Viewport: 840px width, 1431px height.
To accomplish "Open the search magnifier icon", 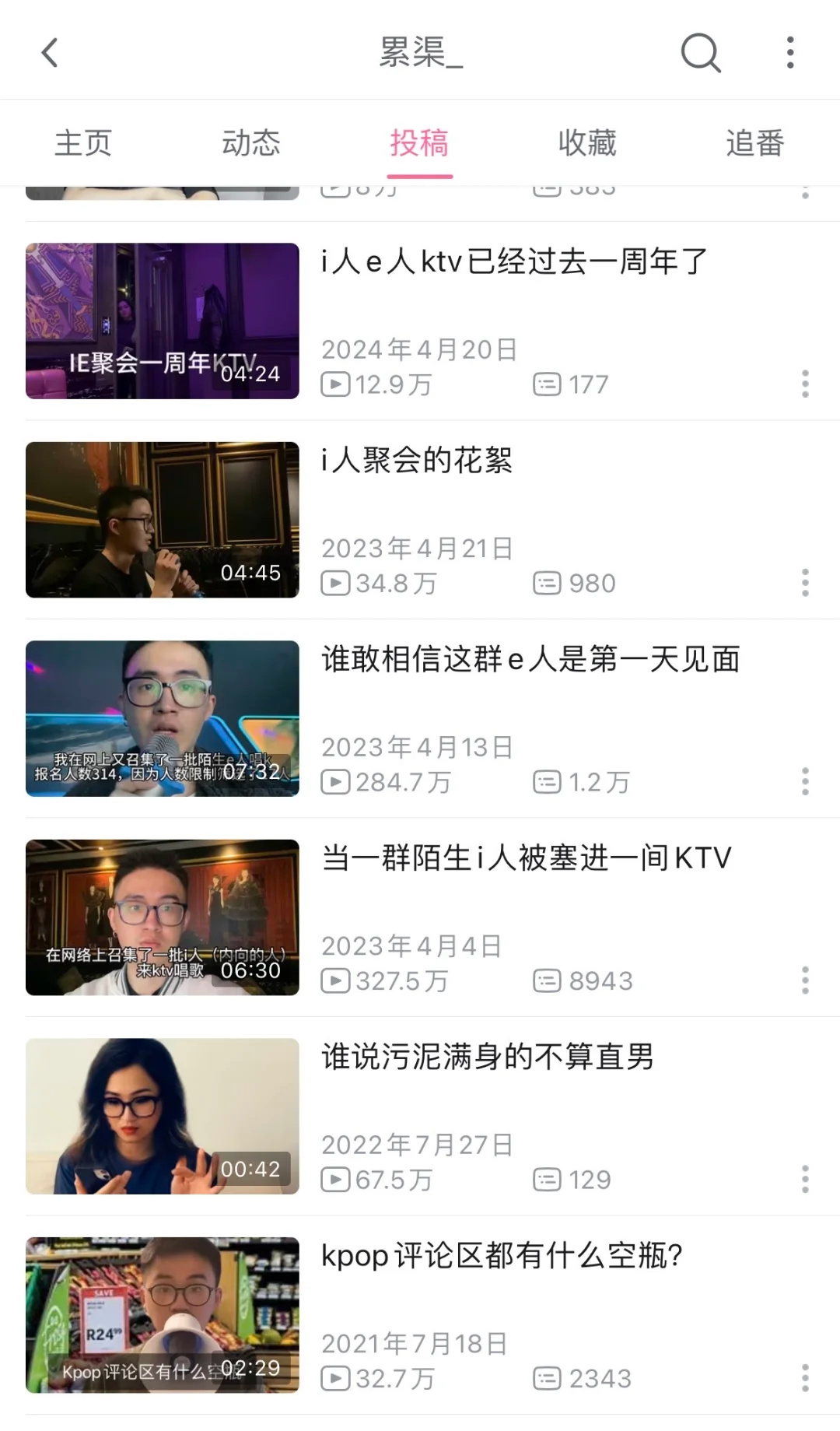I will point(701,53).
